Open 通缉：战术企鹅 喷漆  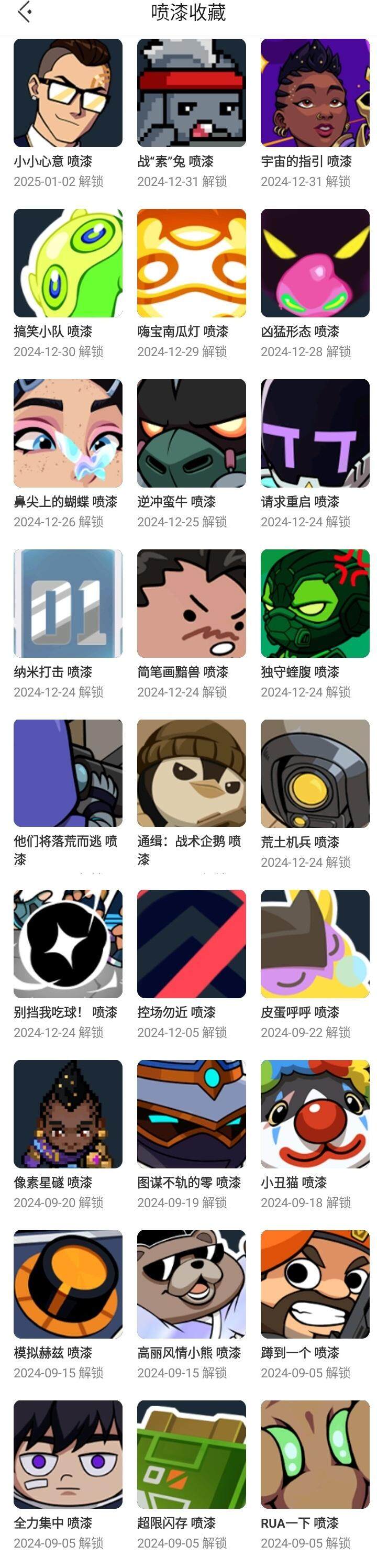coord(191,774)
